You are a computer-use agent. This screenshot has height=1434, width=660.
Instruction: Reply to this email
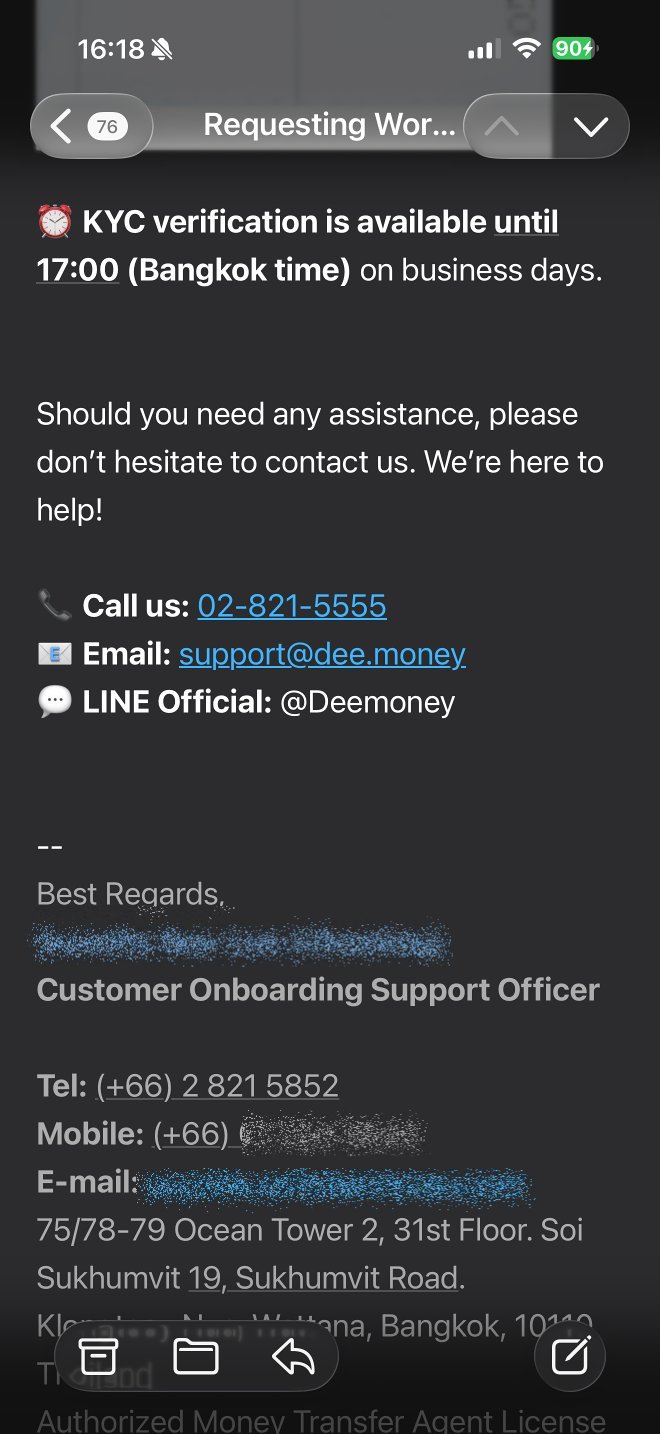(x=293, y=1357)
